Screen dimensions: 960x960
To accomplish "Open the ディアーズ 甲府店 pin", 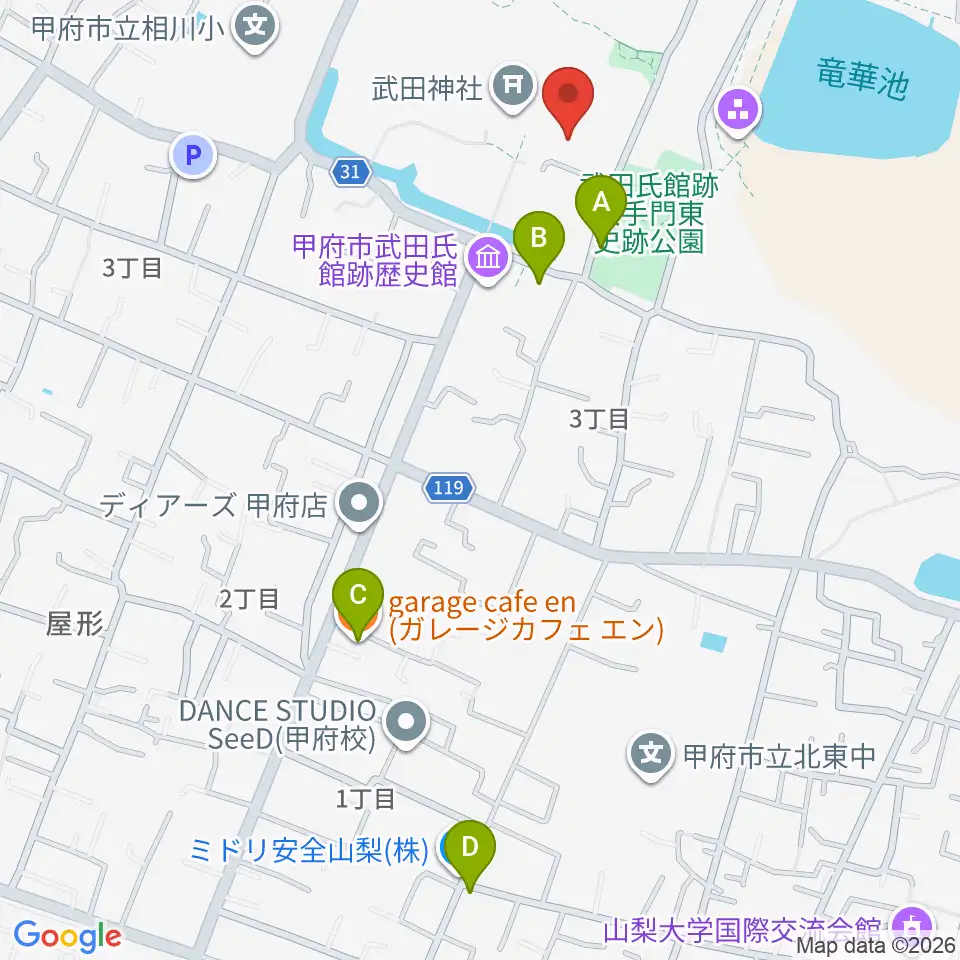I will pyautogui.click(x=359, y=505).
